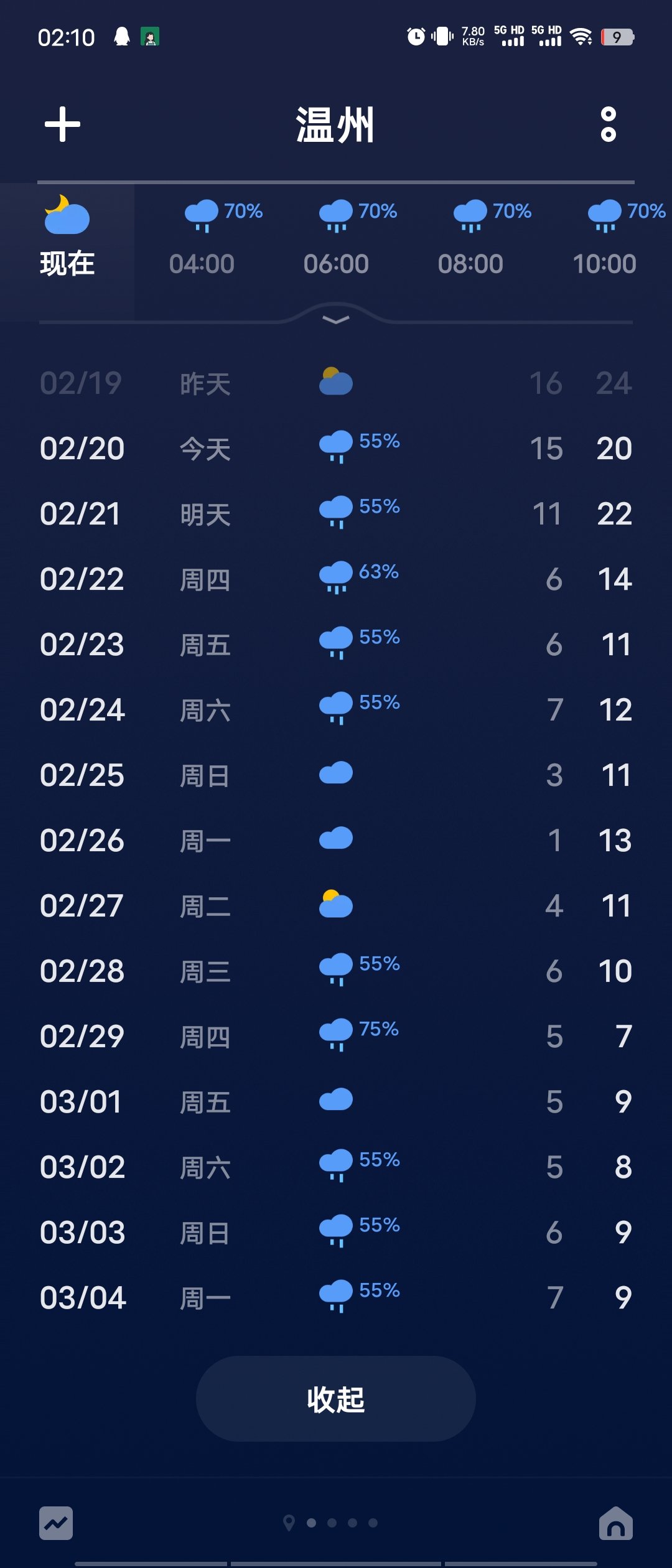
Task: Go to the home icon
Action: click(x=615, y=1523)
